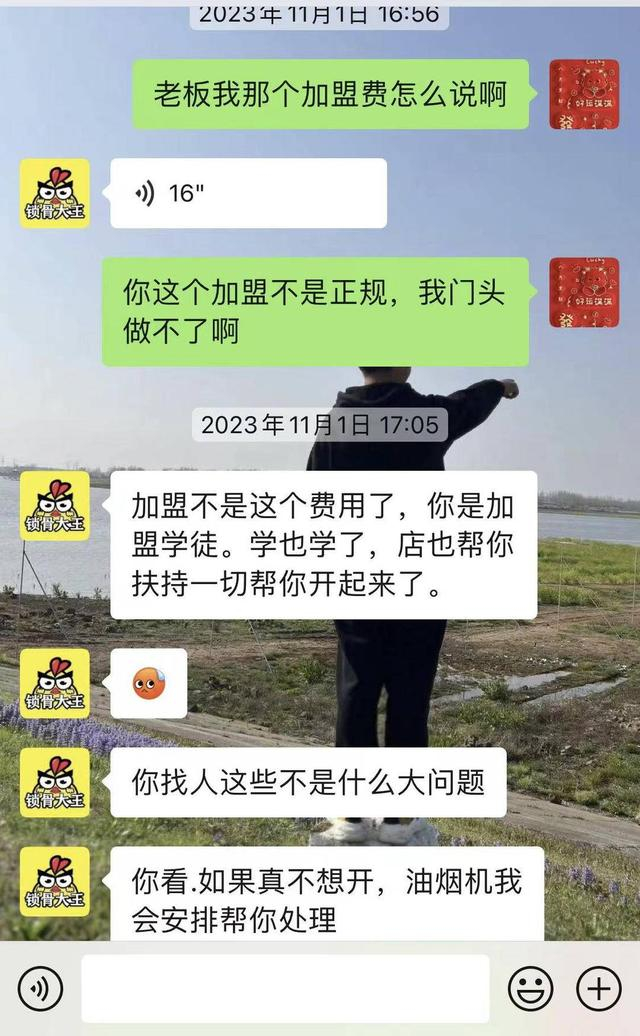The width and height of the screenshot is (640, 1036).
Task: Play the 16-second voice message
Action: [x=248, y=193]
